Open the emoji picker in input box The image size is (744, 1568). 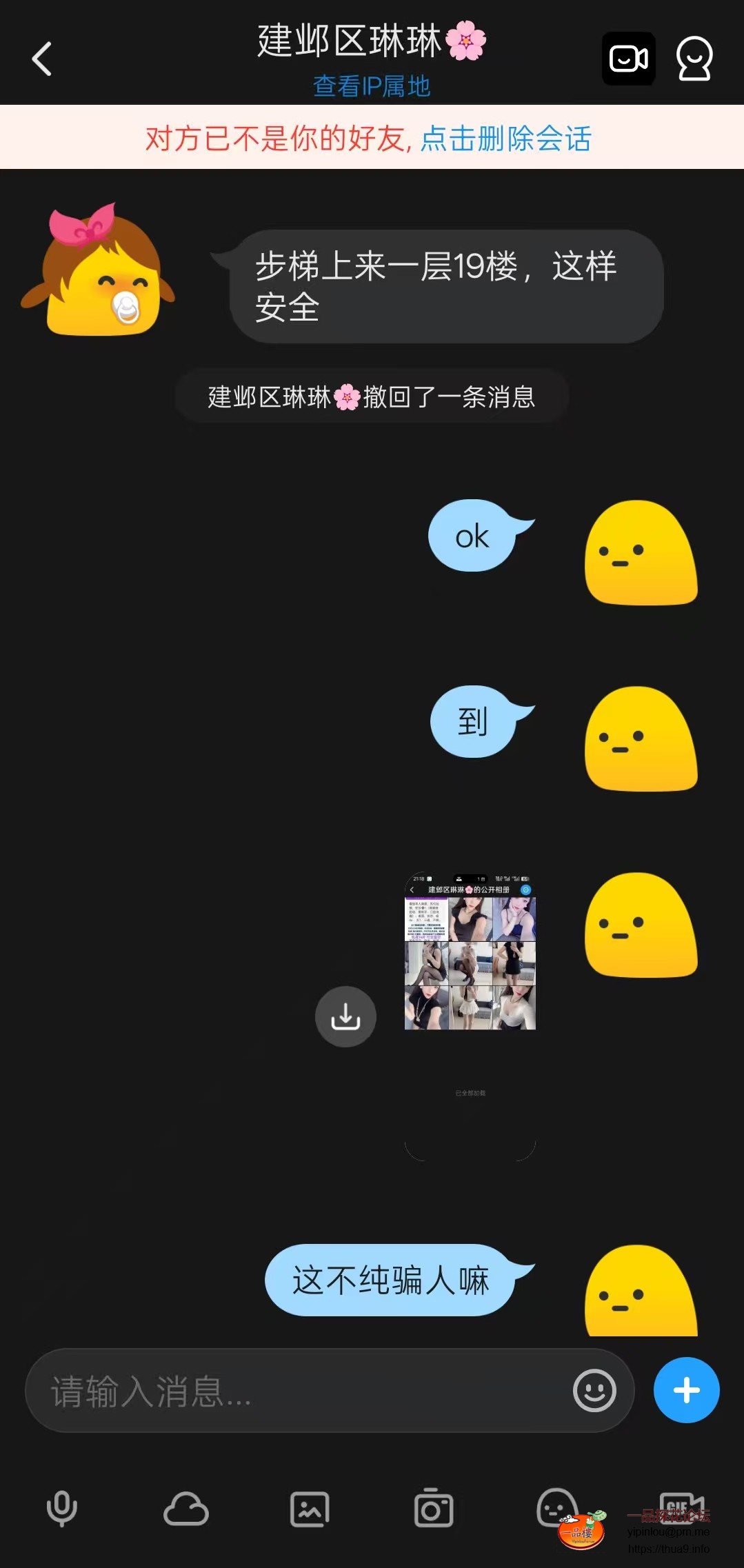click(594, 1391)
